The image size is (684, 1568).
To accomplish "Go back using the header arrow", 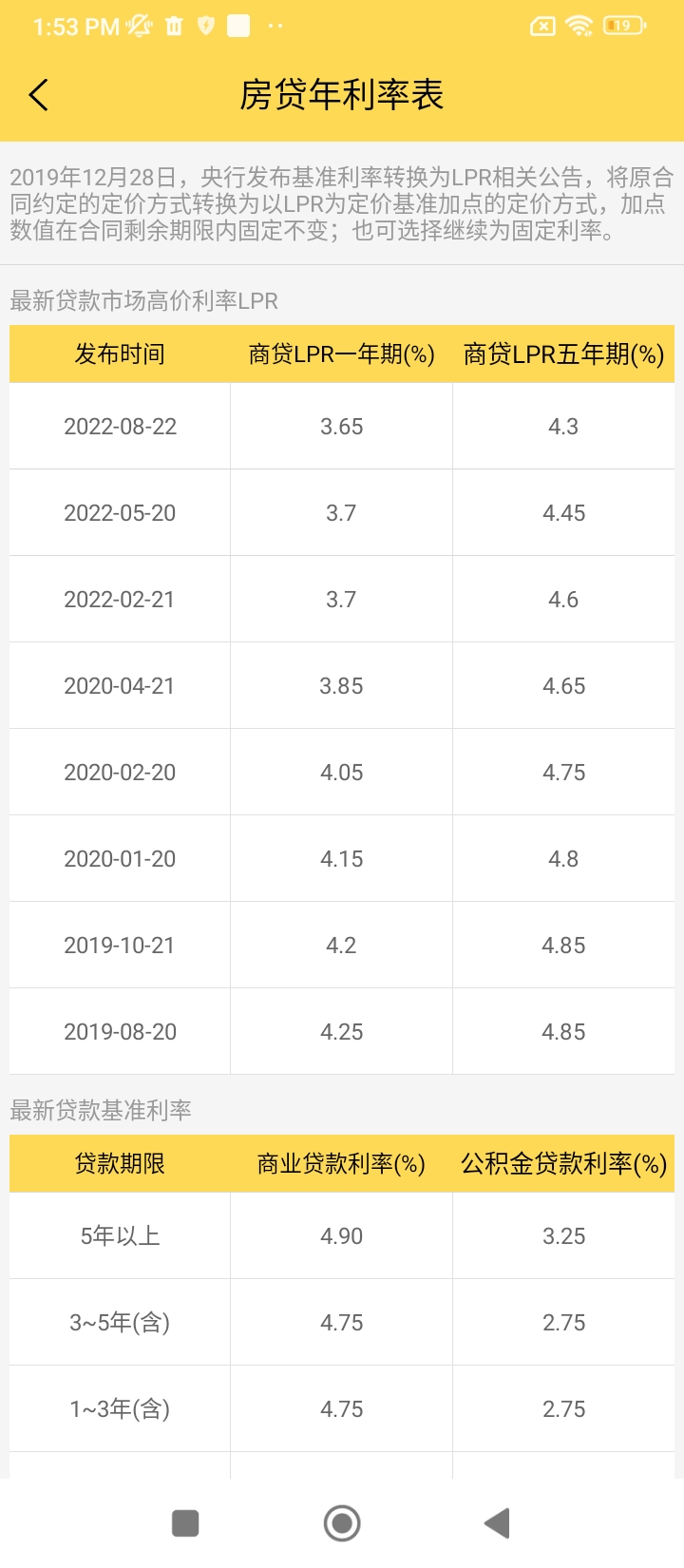I will (38, 95).
